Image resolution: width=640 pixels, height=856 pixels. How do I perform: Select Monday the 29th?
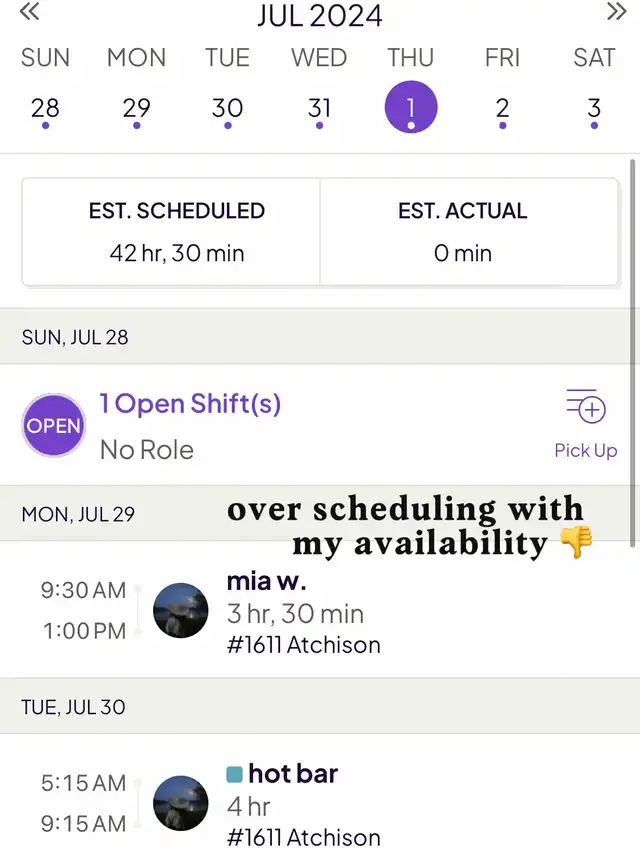pos(136,109)
